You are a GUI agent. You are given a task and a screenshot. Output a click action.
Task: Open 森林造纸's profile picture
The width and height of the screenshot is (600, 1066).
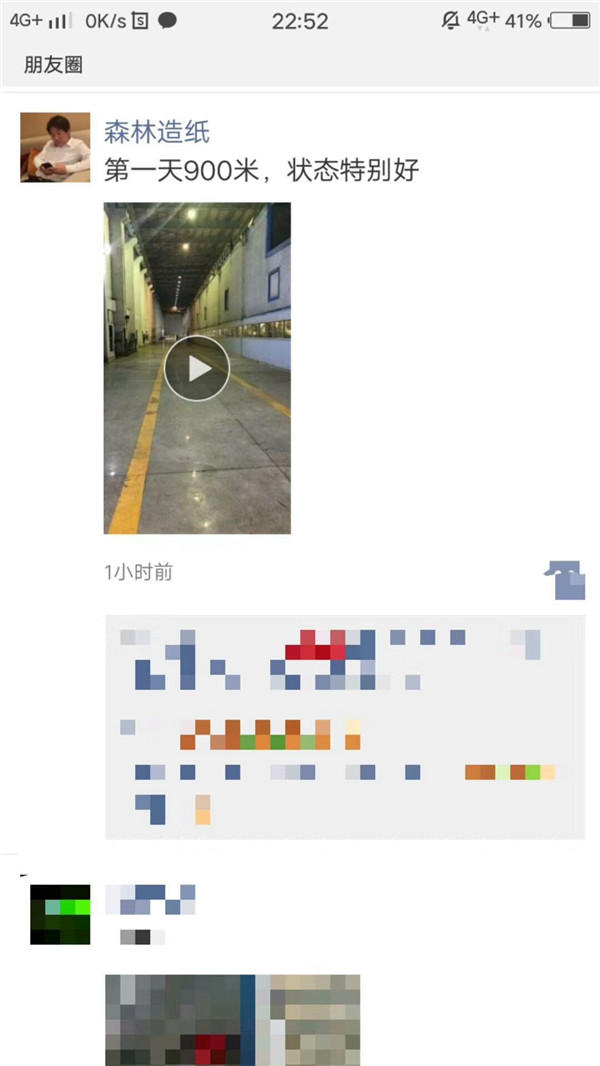tap(55, 147)
